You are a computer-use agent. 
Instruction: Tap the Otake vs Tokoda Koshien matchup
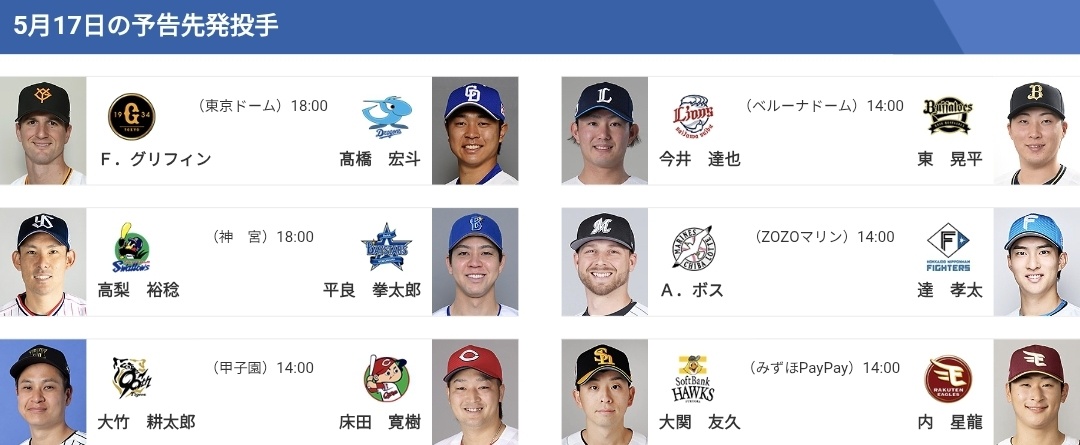[x=259, y=393]
